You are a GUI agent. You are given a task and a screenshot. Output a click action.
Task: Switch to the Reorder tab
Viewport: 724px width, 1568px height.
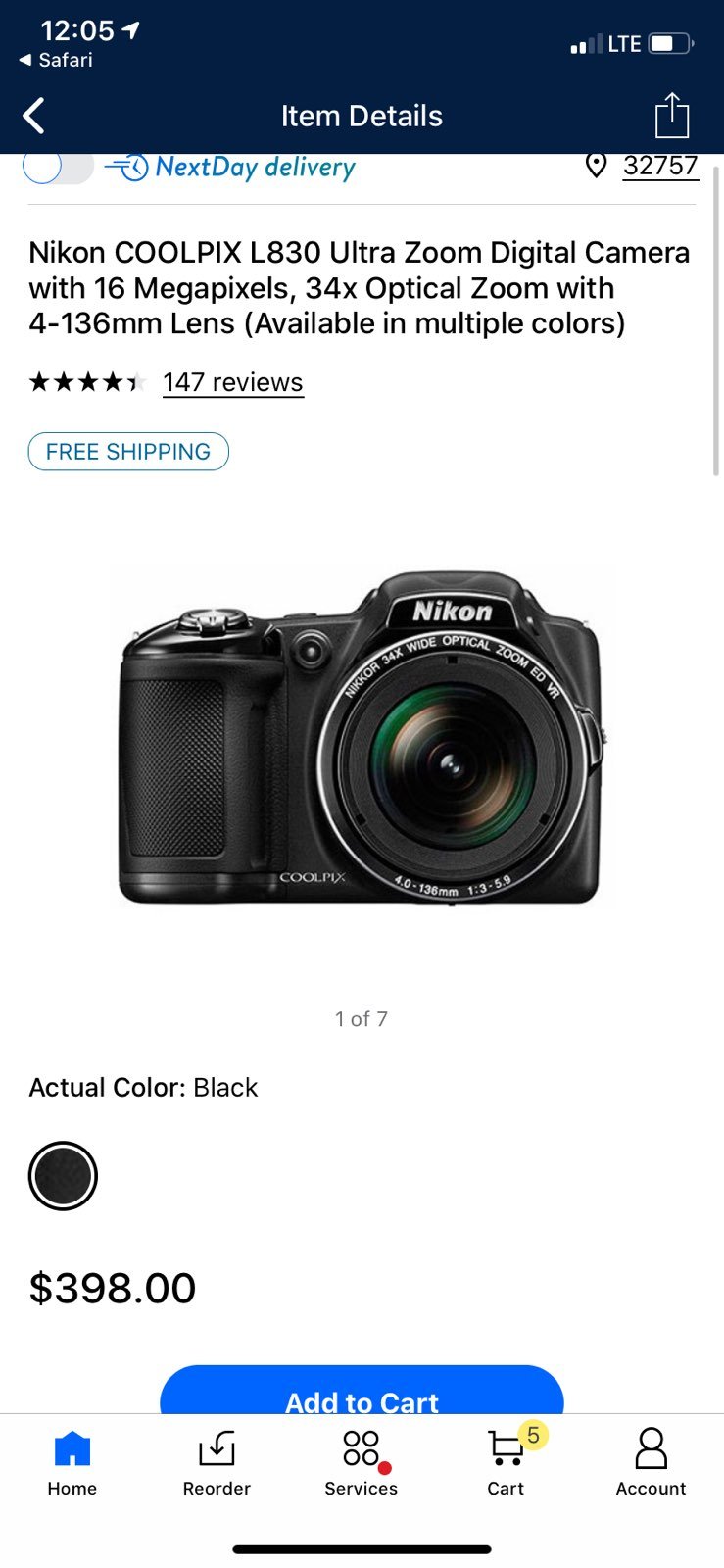(x=217, y=1462)
